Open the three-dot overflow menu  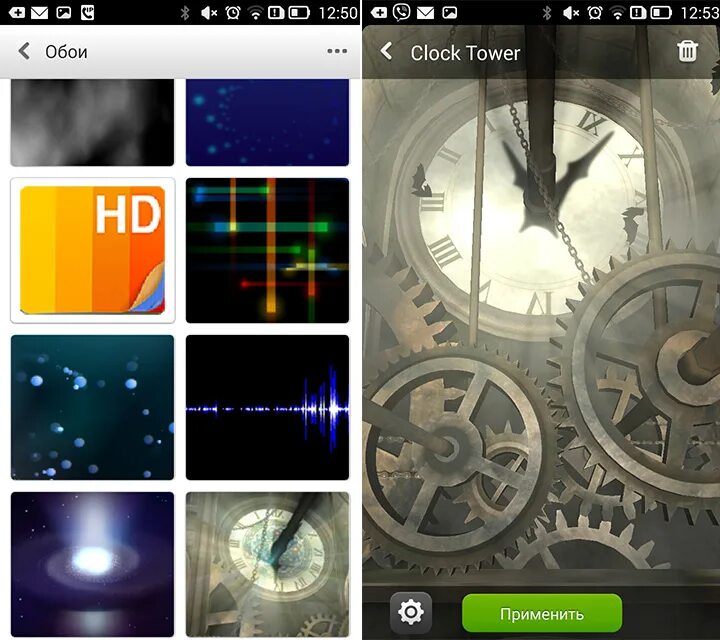(336, 52)
